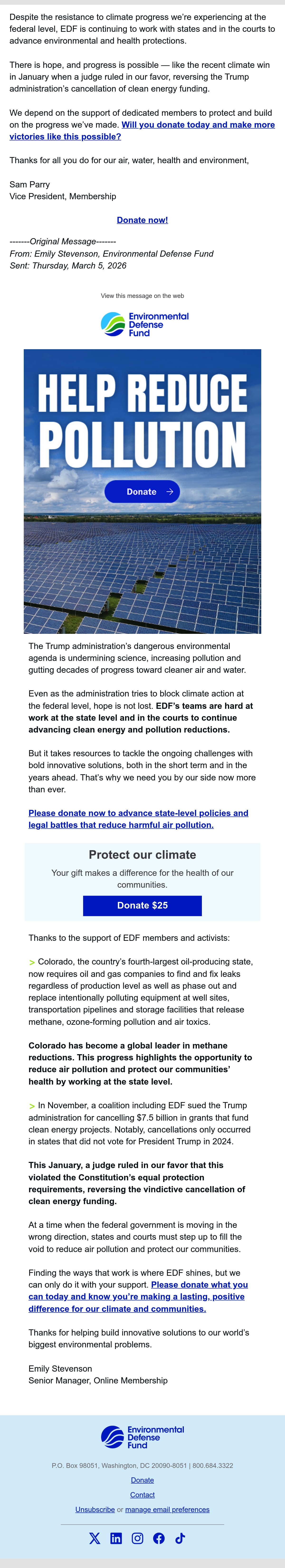The width and height of the screenshot is (285, 1568).
Task: Open the 'Please donate now to advance state-level policies' link
Action: coord(138,819)
